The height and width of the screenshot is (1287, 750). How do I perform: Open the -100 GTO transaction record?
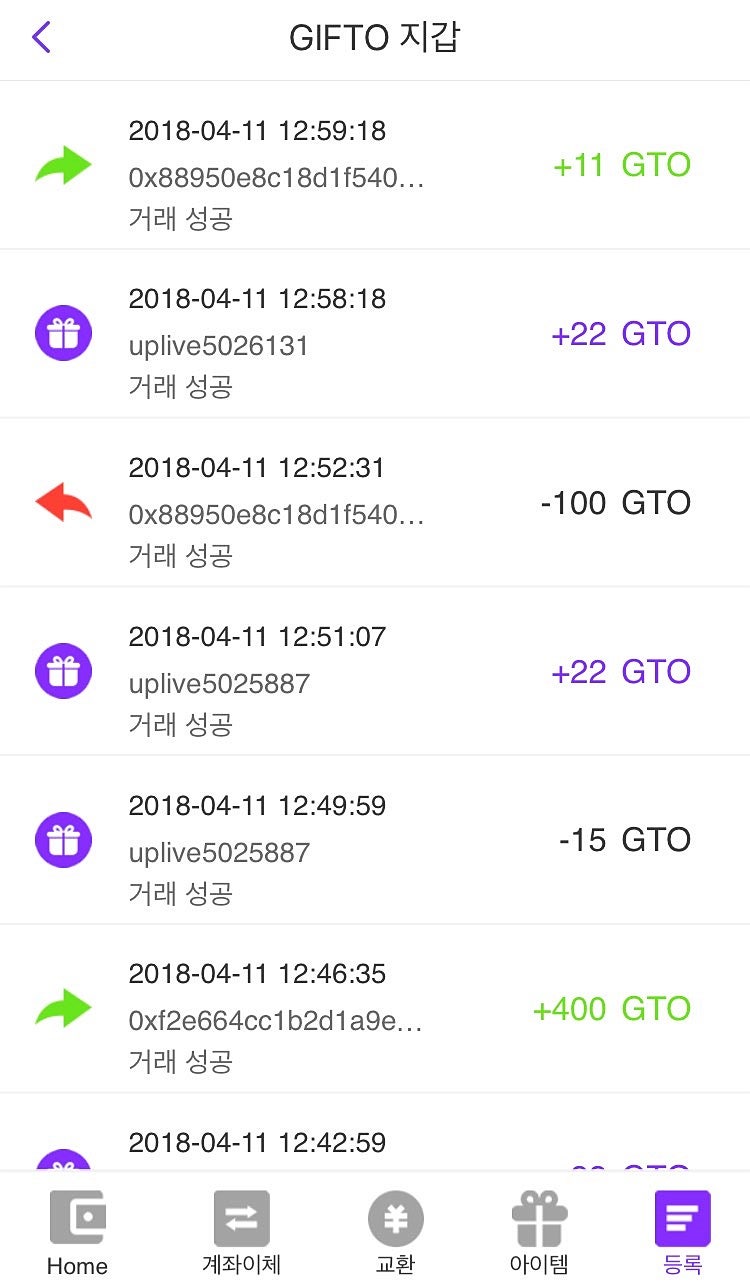[x=375, y=503]
